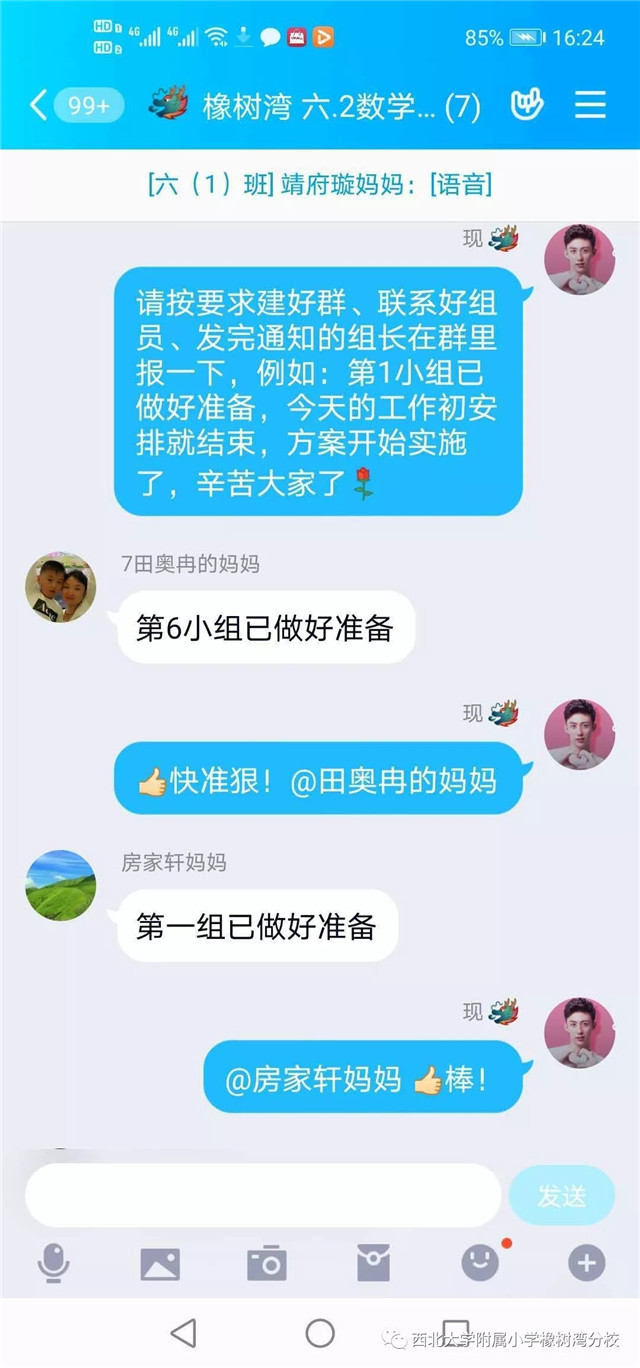Viewport: 640px width, 1368px height.
Task: Tap the hand gesture icon in header
Action: point(527,105)
